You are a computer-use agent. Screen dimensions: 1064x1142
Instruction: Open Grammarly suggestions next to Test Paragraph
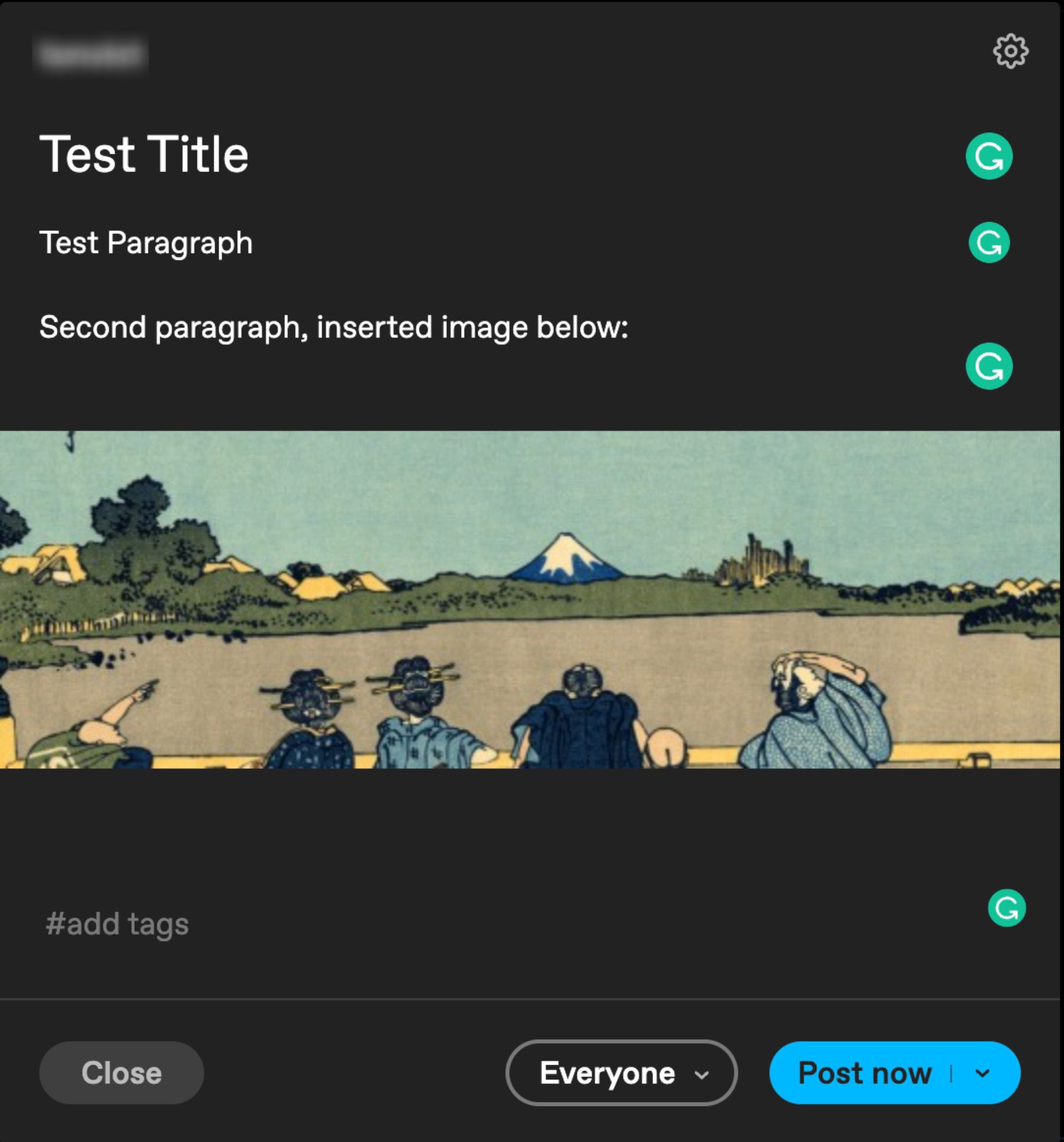990,239
